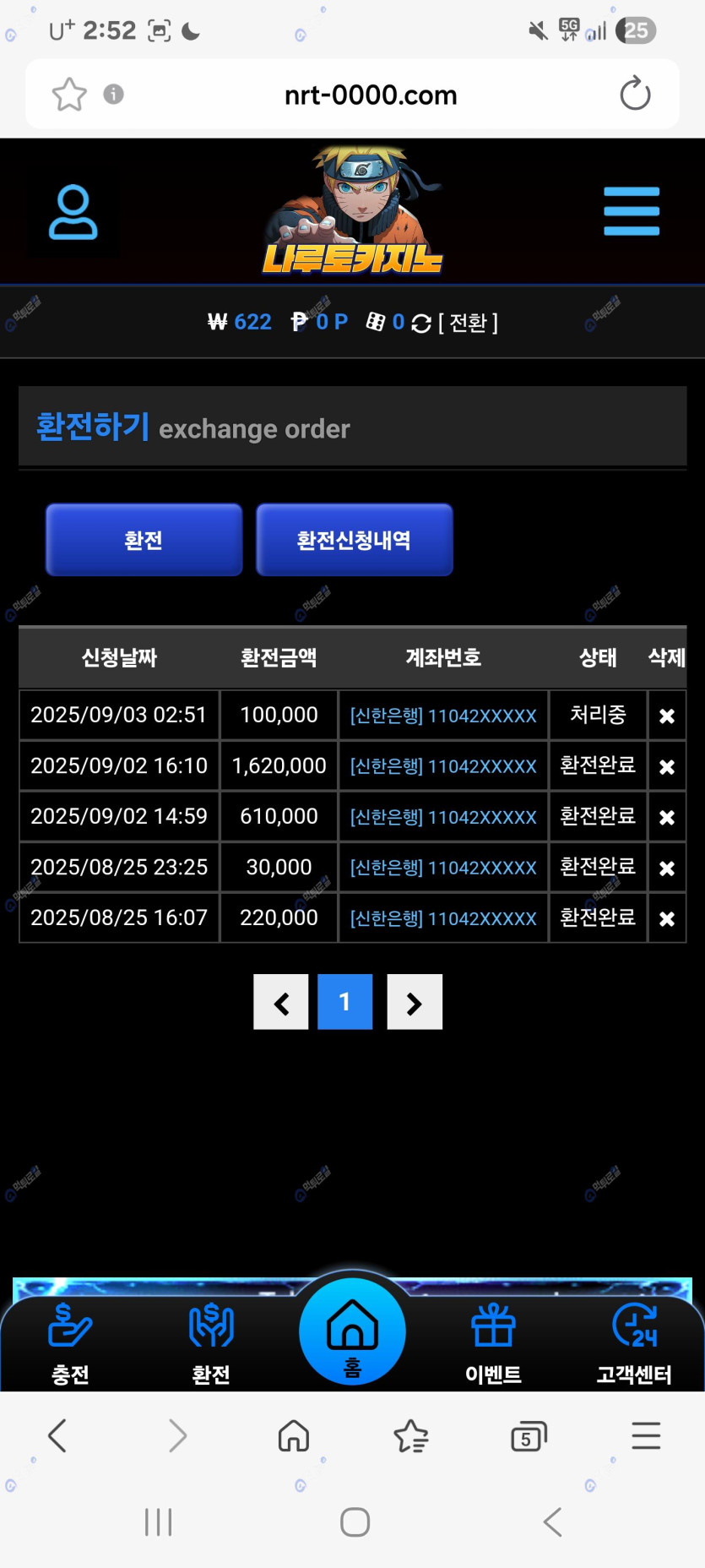Delete the 1,620,000 exchange entry
705x1568 pixels.
click(x=666, y=766)
